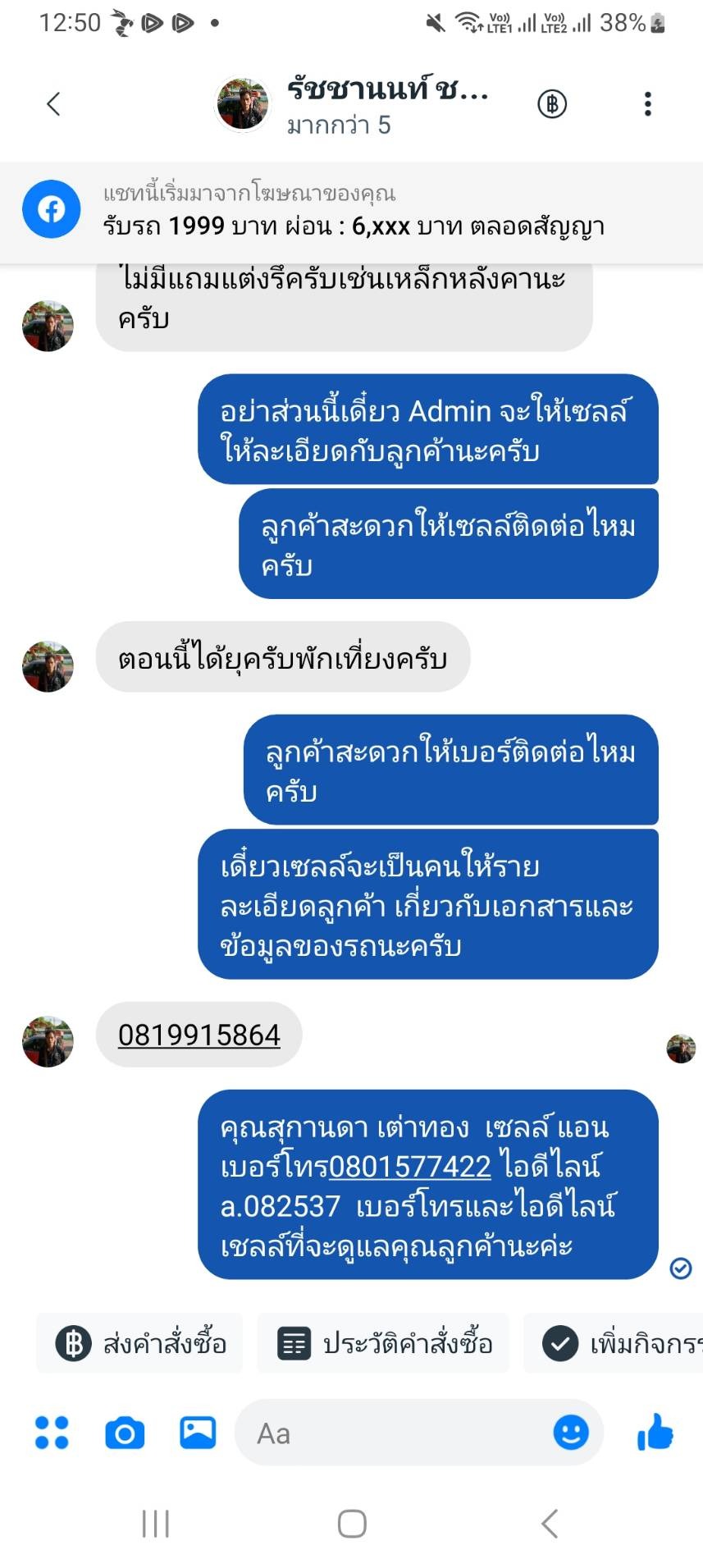The height and width of the screenshot is (1568, 703).
Task: Go to the system home screen
Action: coord(352,1524)
